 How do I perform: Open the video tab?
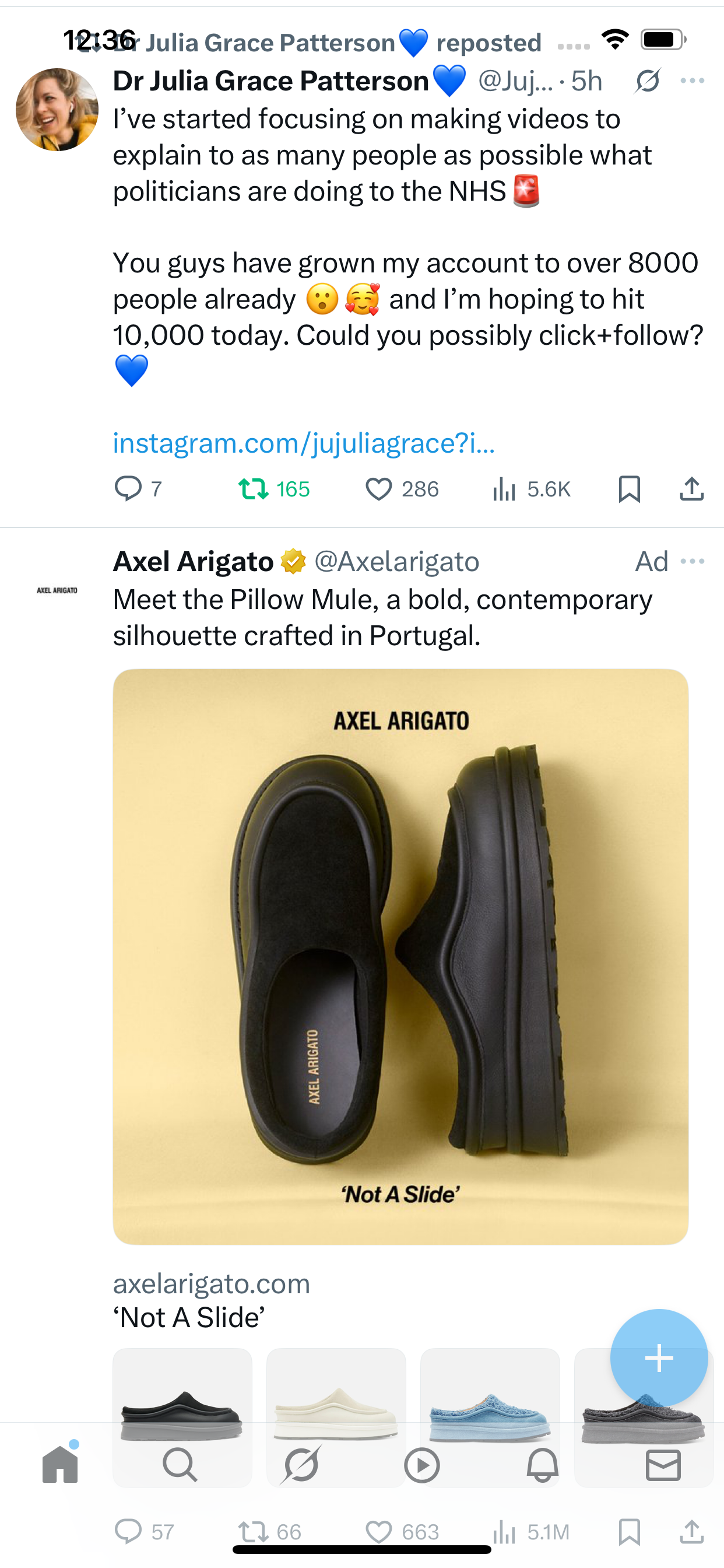[421, 1464]
